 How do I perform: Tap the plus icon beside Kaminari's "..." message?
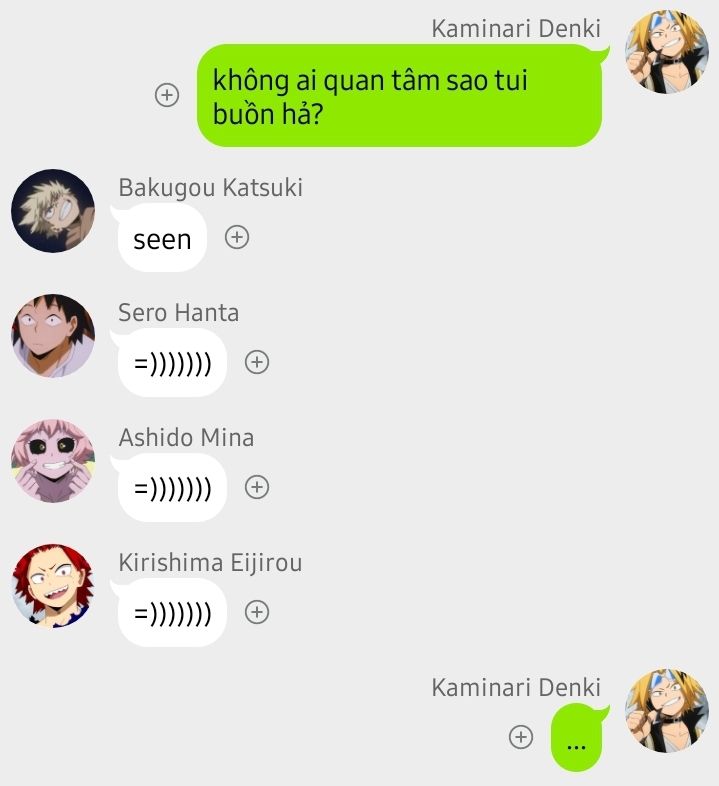tap(521, 737)
